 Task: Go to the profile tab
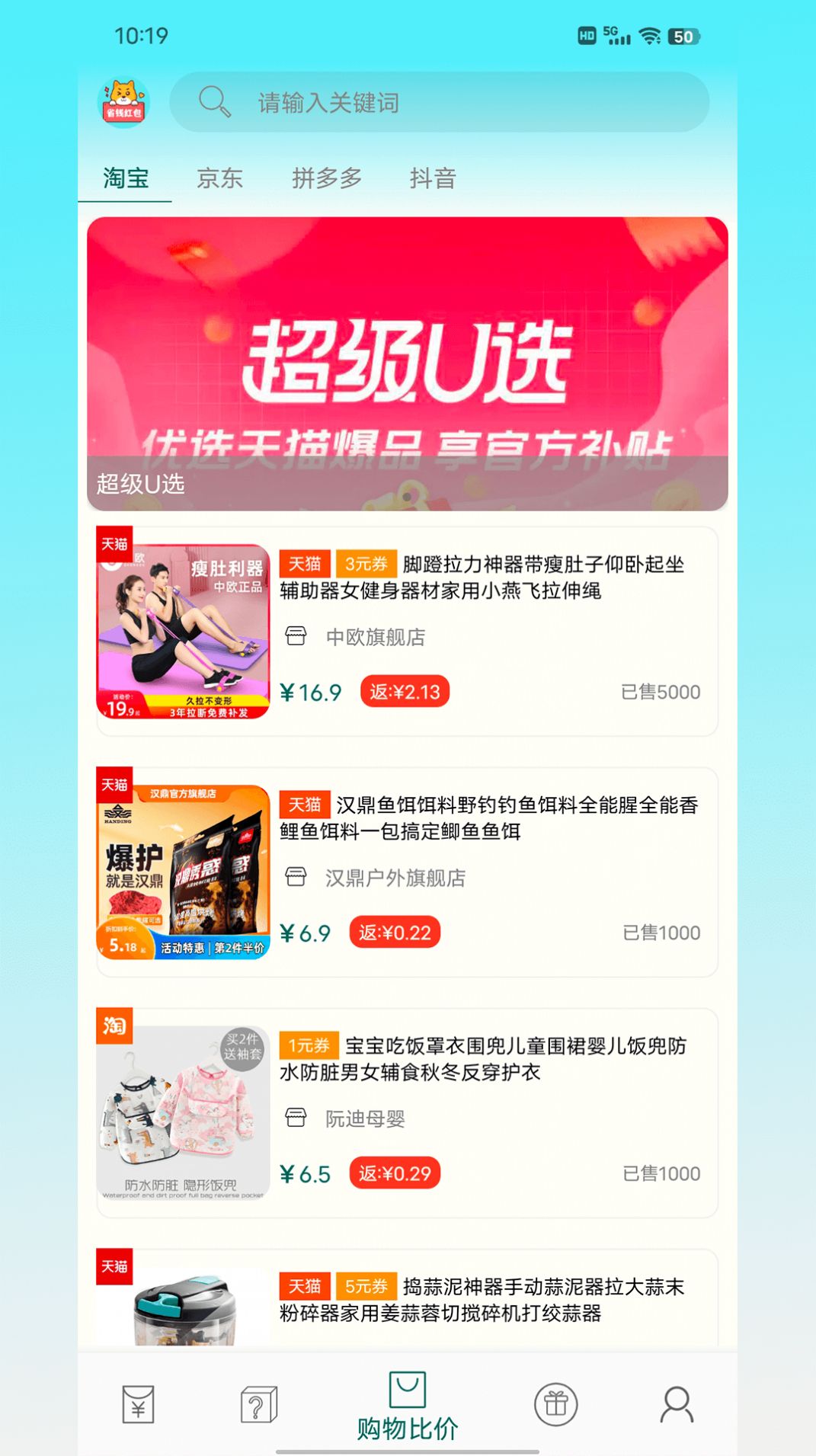[x=677, y=1404]
